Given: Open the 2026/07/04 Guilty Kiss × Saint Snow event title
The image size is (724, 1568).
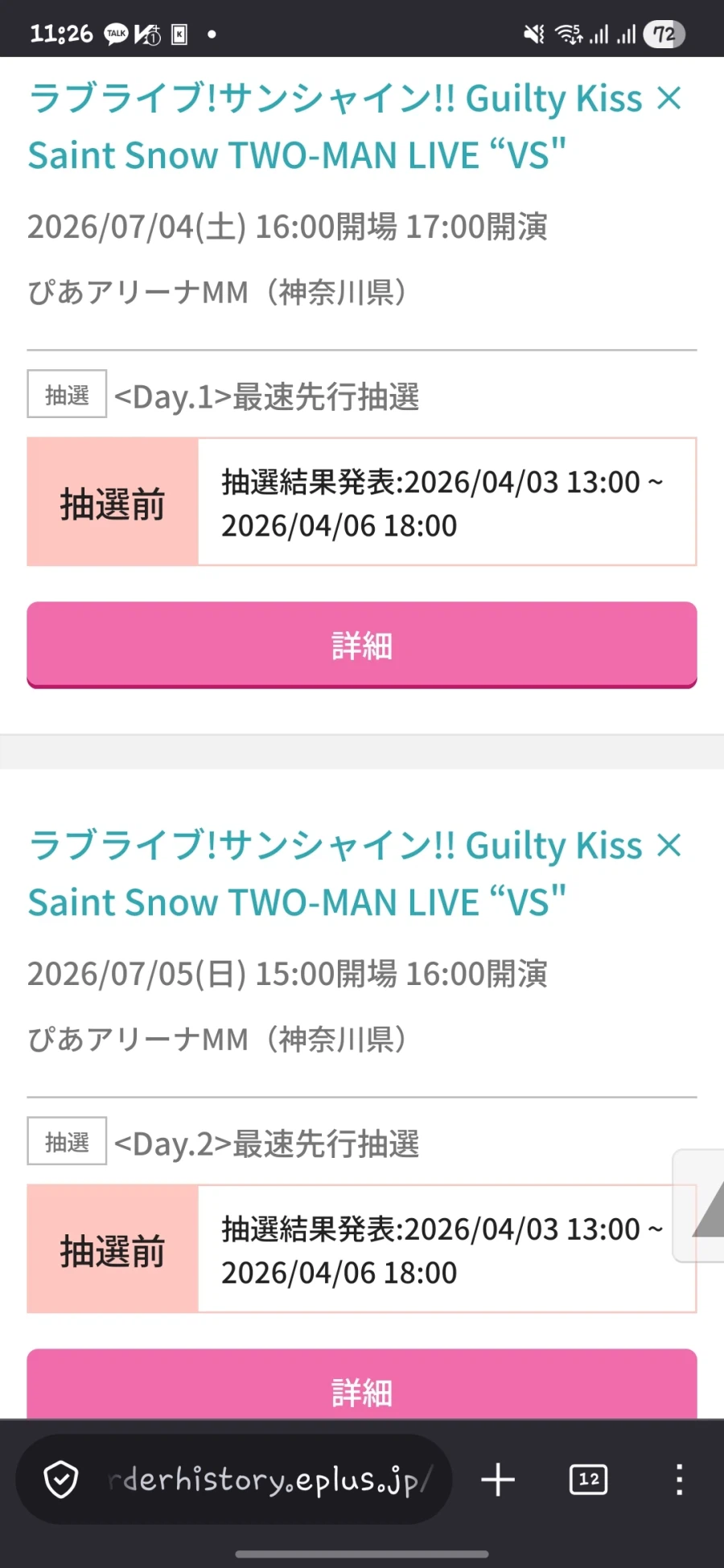Looking at the screenshot, I should [x=354, y=127].
